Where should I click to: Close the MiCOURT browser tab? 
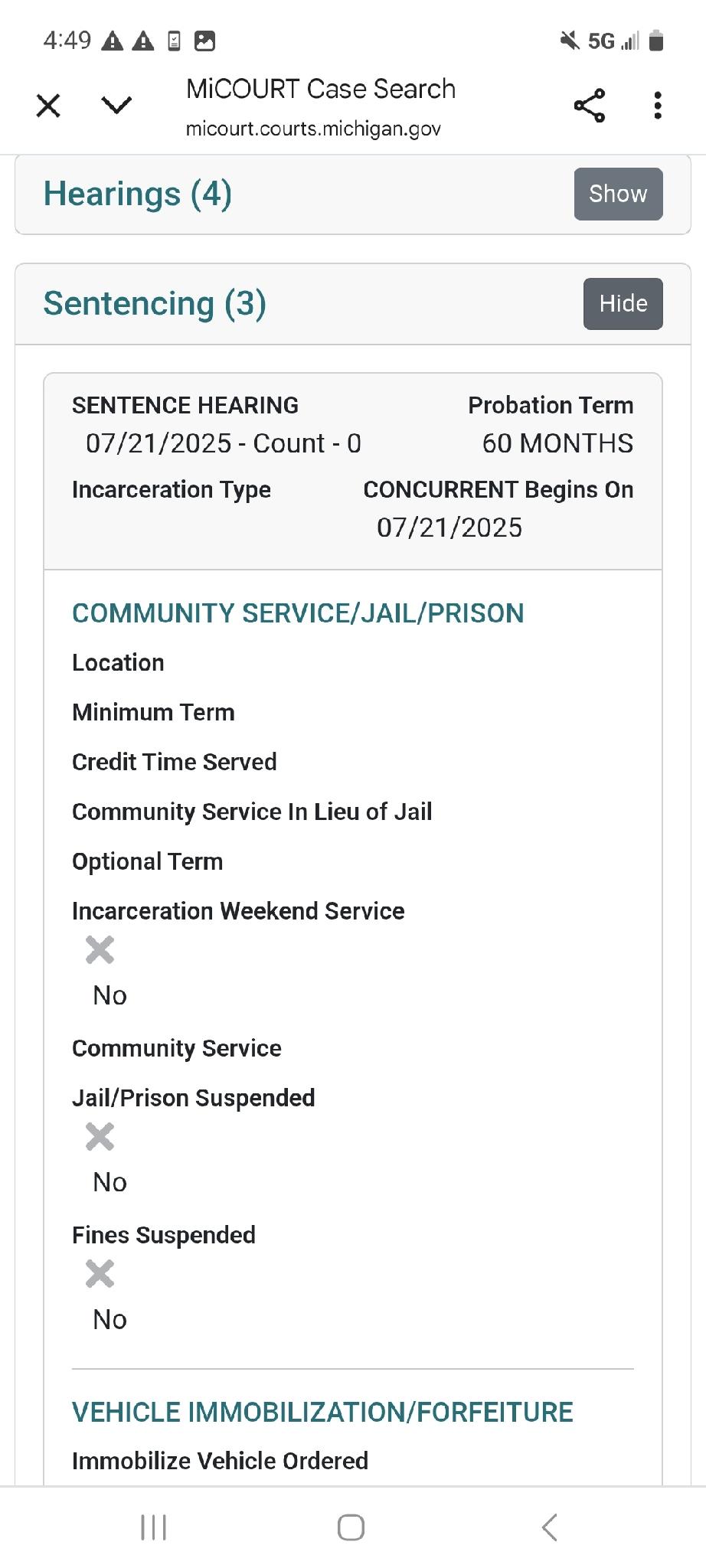click(x=48, y=106)
